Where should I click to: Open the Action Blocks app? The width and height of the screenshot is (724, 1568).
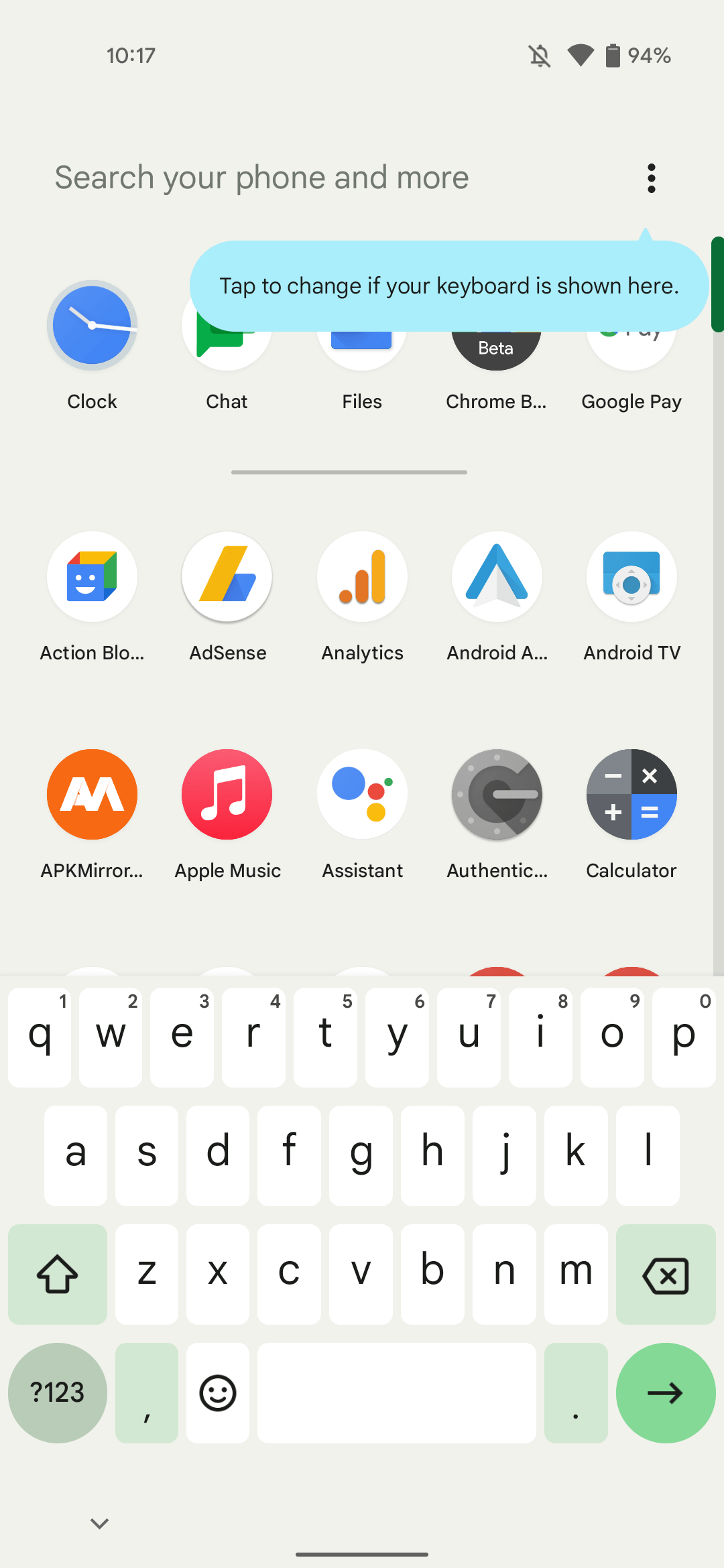(x=92, y=578)
